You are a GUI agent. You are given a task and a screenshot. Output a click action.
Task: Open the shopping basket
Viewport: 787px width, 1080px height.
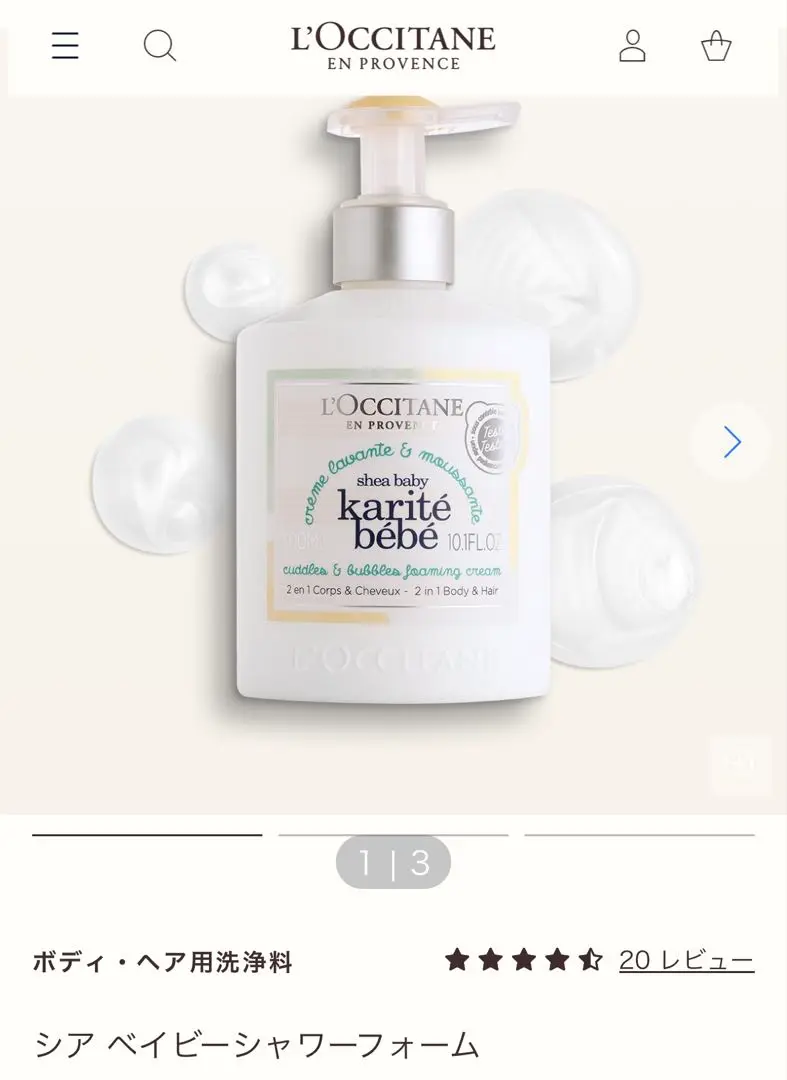[x=716, y=46]
